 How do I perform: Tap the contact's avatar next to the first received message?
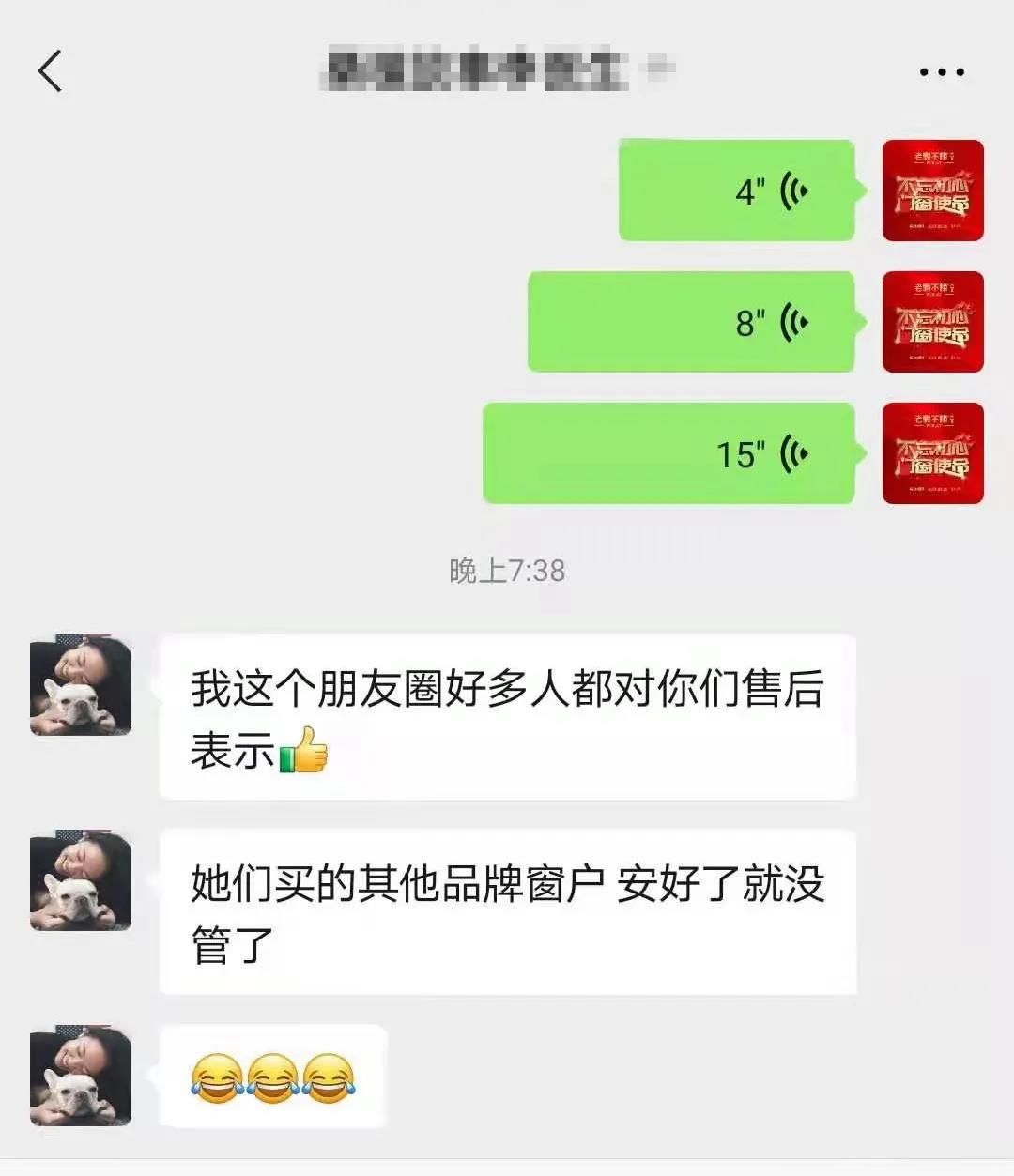tap(80, 685)
